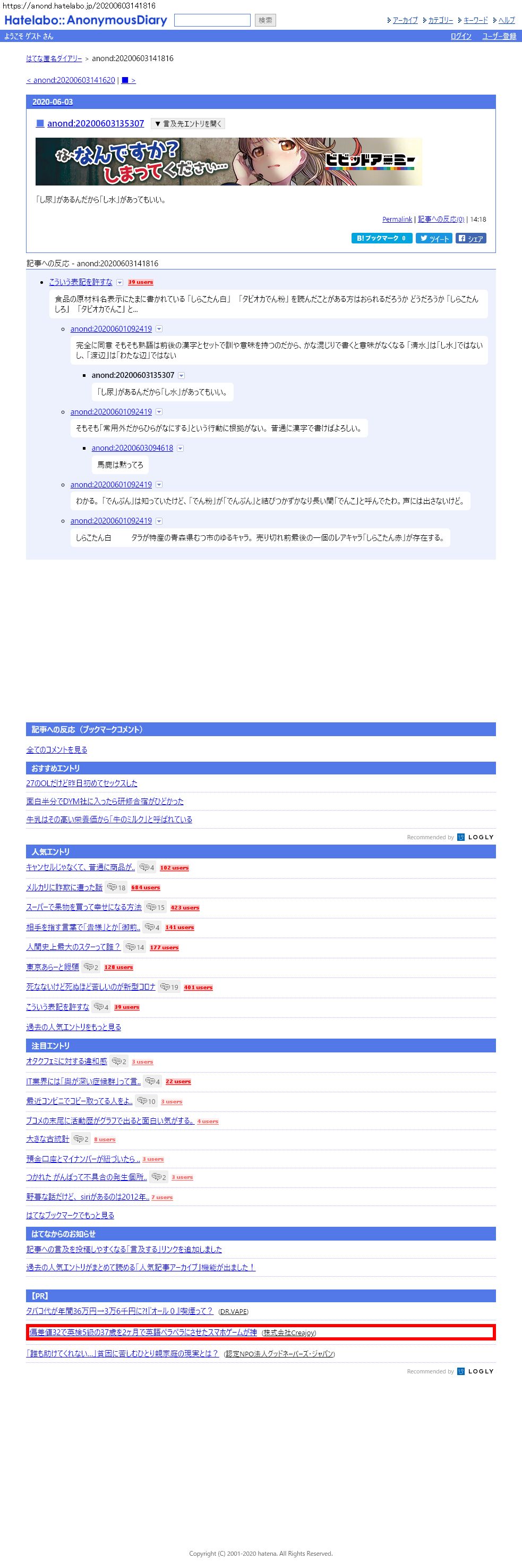Image resolution: width=522 pixels, height=1568 pixels.
Task: Open the anime ad banner
Action: (229, 161)
